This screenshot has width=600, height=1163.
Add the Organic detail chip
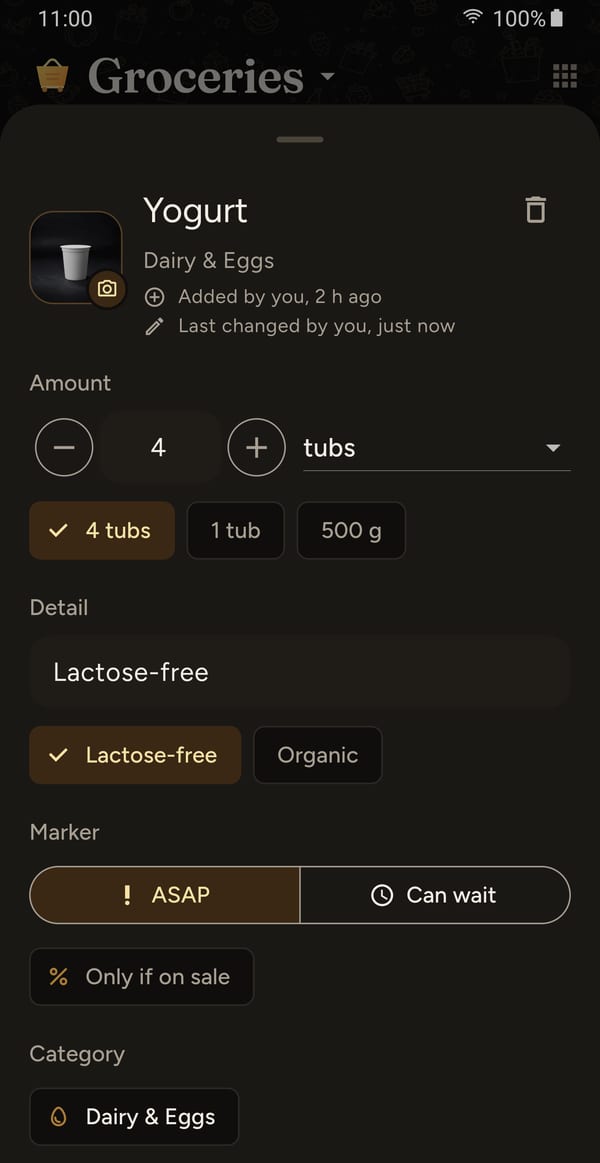pyautogui.click(x=317, y=755)
